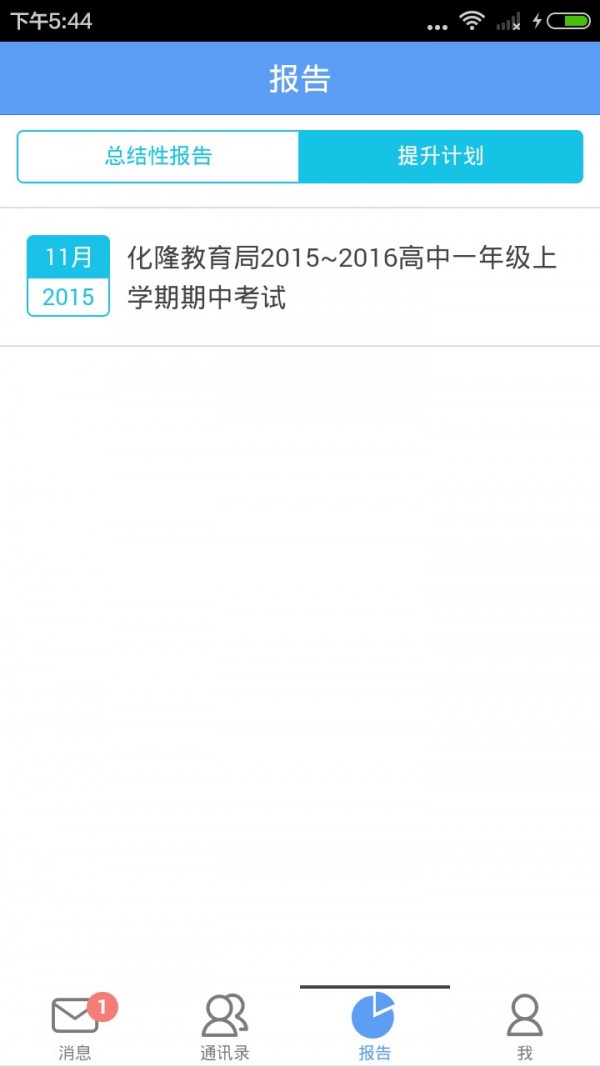Switch to the 总结性报告 segment
This screenshot has width=600, height=1067.
[x=158, y=157]
